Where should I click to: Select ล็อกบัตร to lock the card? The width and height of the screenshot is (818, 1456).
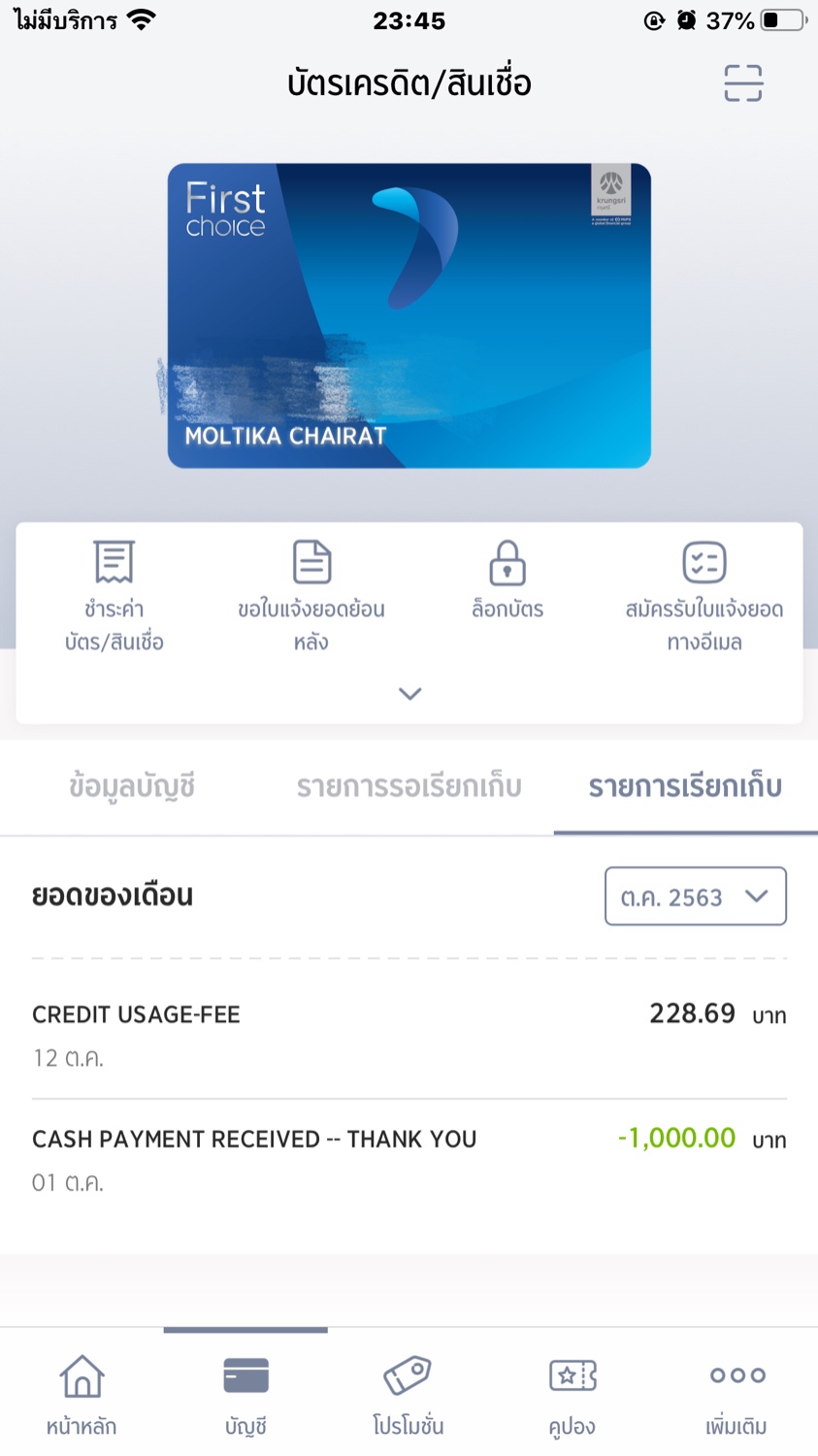tap(507, 580)
